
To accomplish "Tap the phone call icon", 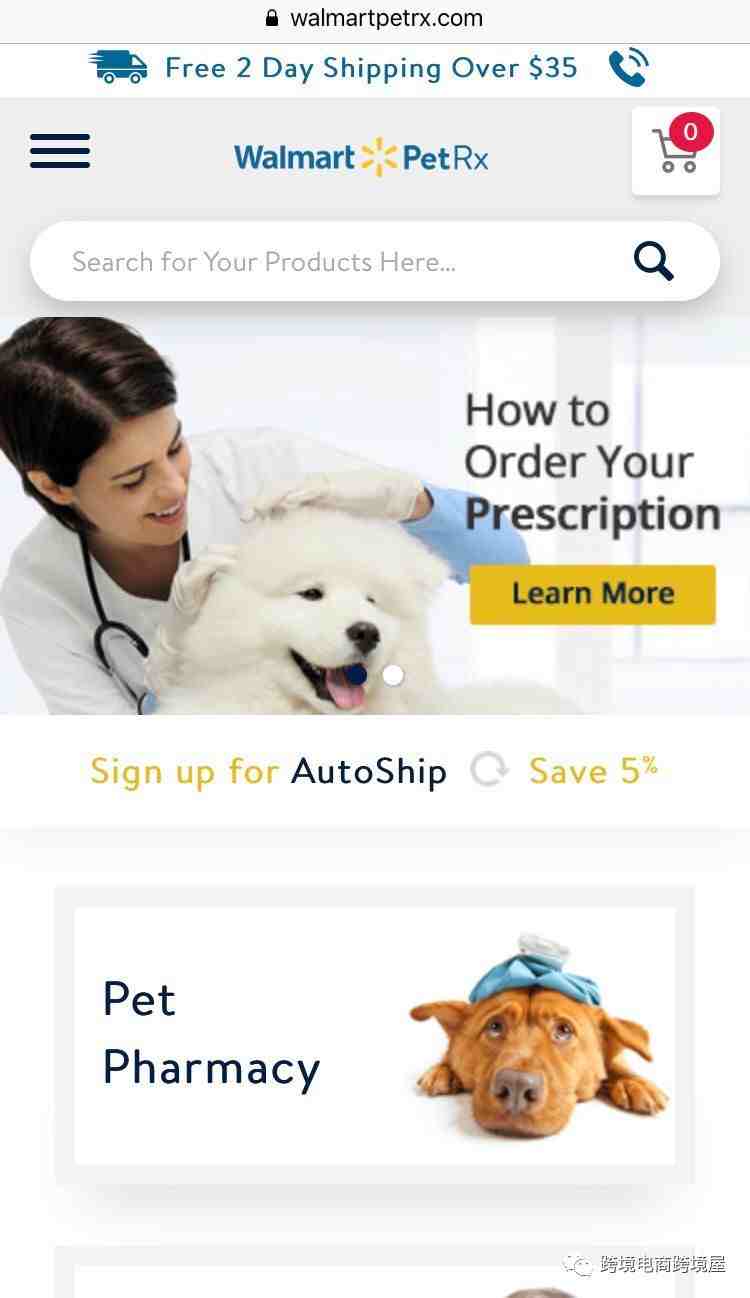I will [x=629, y=68].
